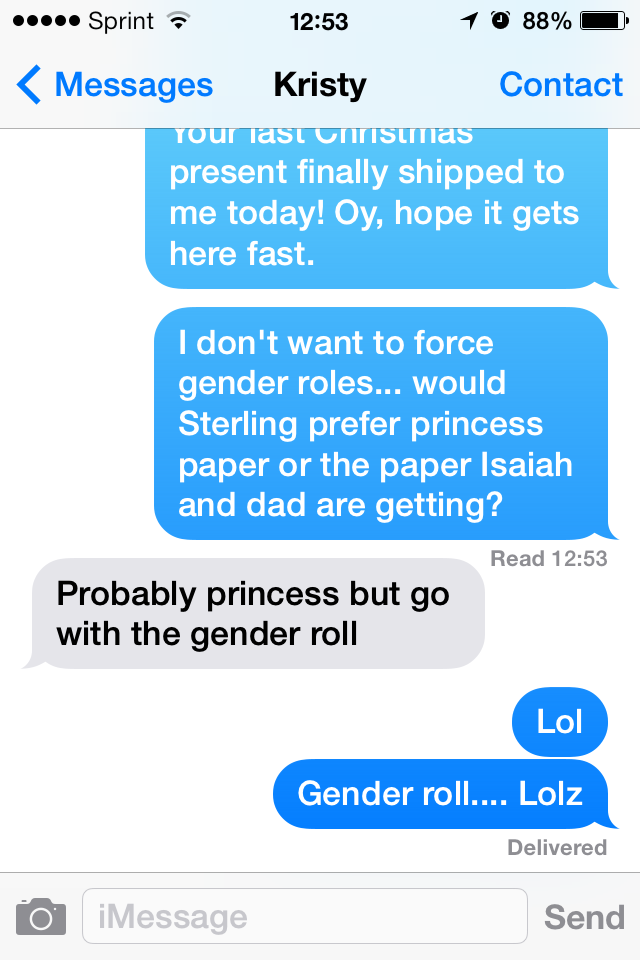Tap the camera icon to attach a photo
640x960 pixels.
[x=41, y=916]
